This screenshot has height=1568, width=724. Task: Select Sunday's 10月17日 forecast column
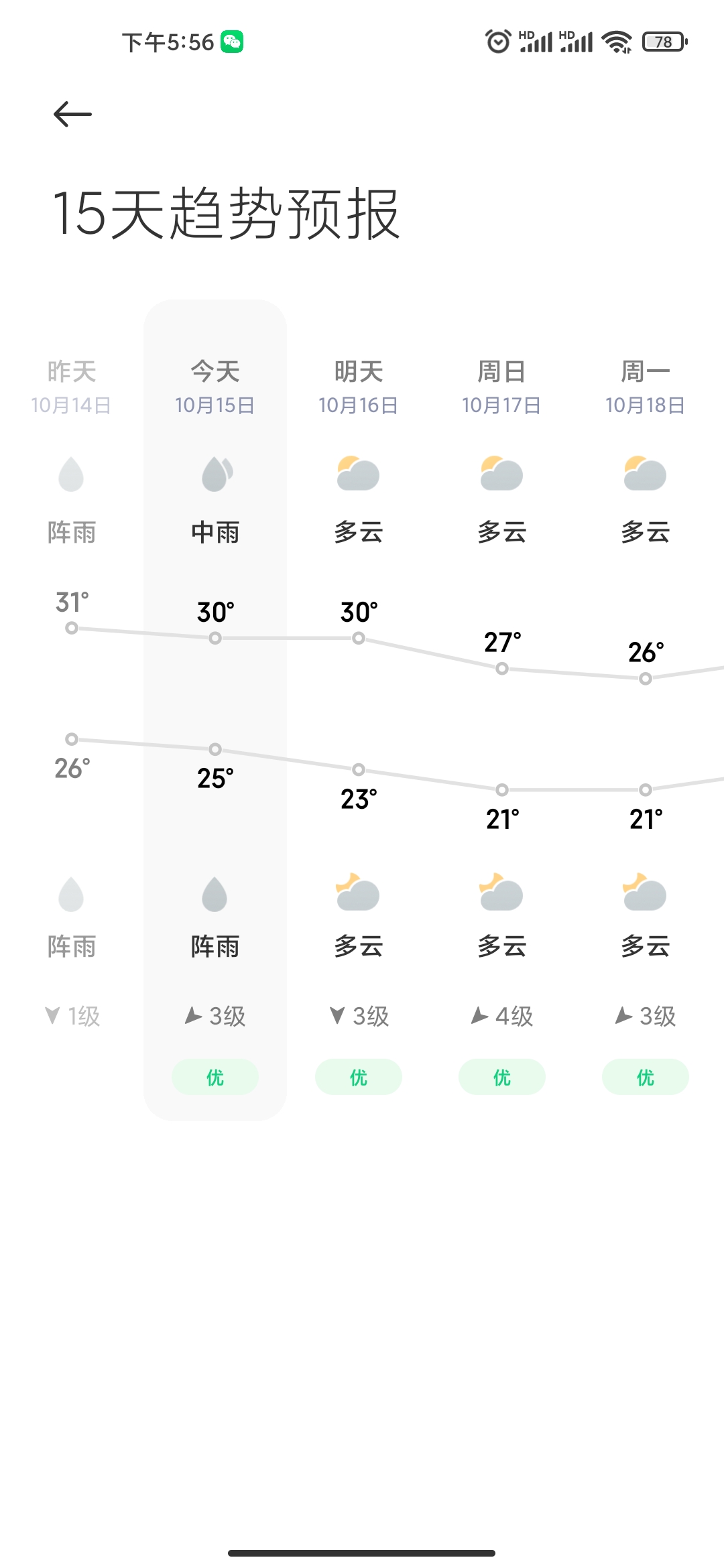click(x=501, y=387)
